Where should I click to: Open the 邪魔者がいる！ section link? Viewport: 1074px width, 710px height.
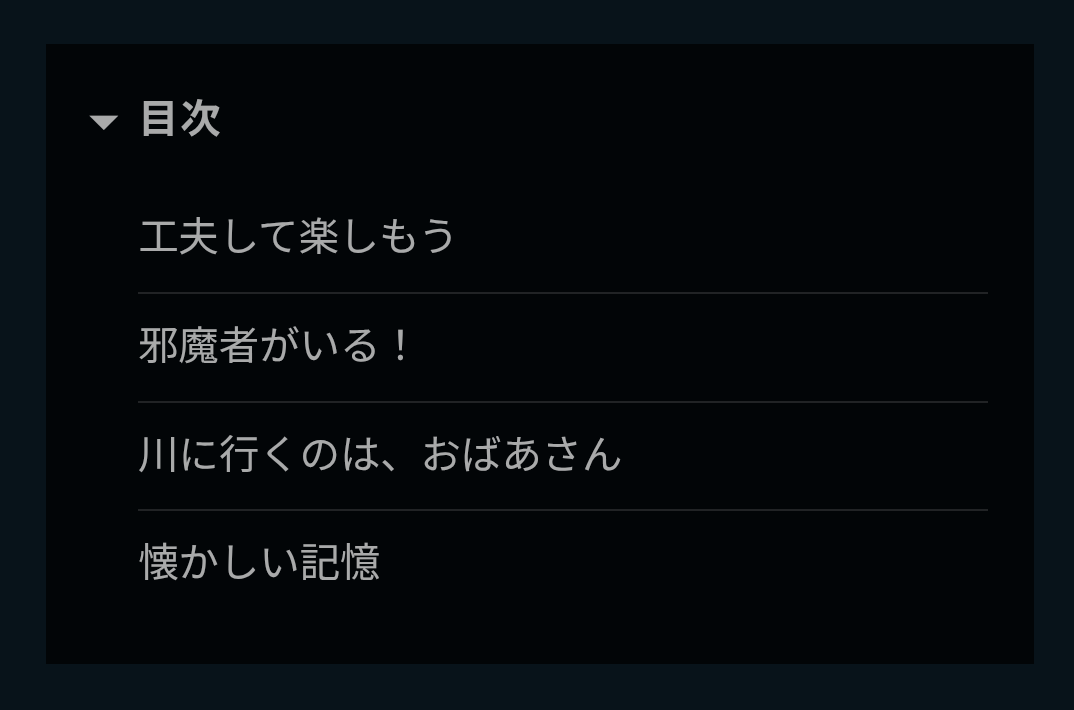pos(275,345)
